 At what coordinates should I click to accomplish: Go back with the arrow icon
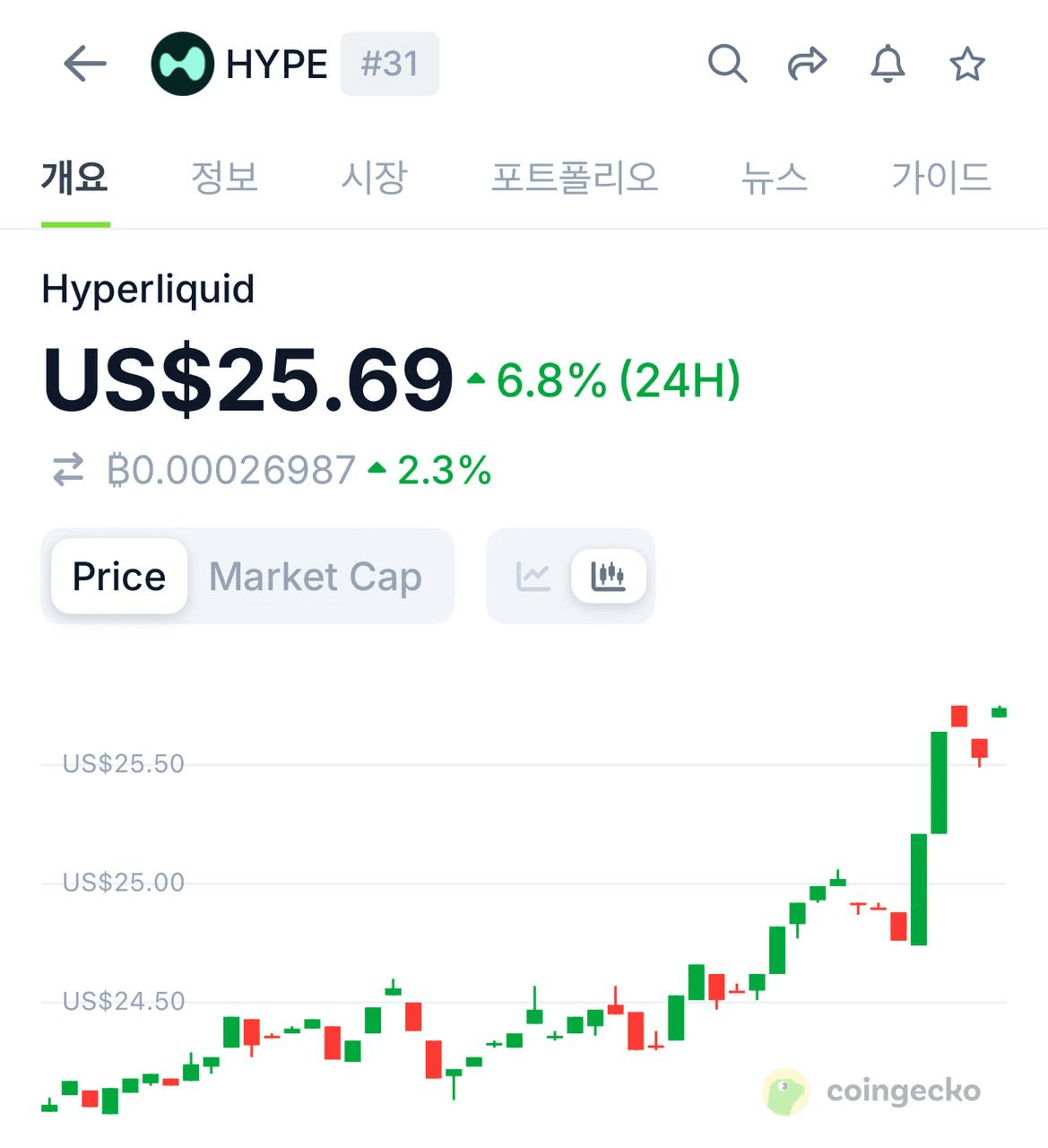(x=85, y=64)
